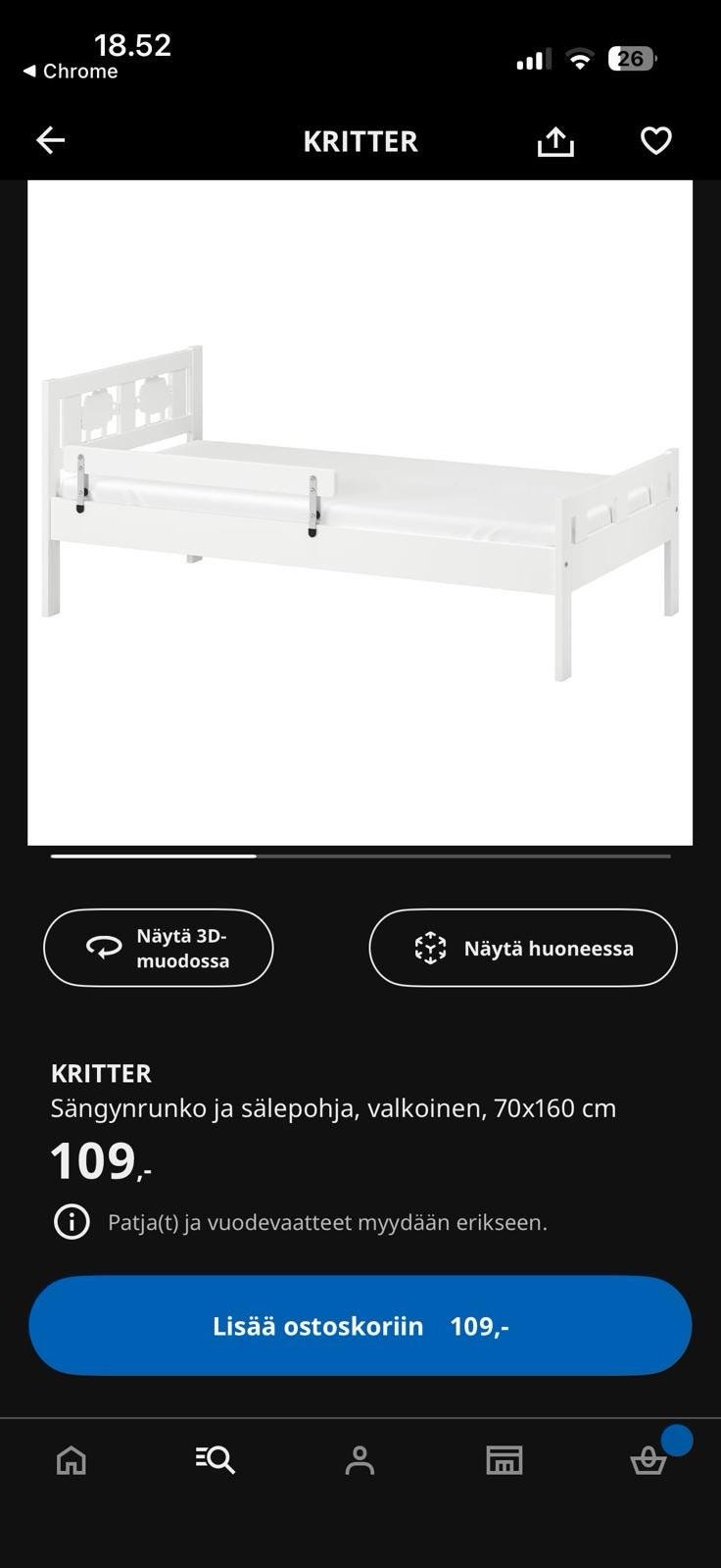Tap the info icon next to mattress notice
Image resolution: width=721 pixels, height=1568 pixels.
pyautogui.click(x=70, y=1222)
